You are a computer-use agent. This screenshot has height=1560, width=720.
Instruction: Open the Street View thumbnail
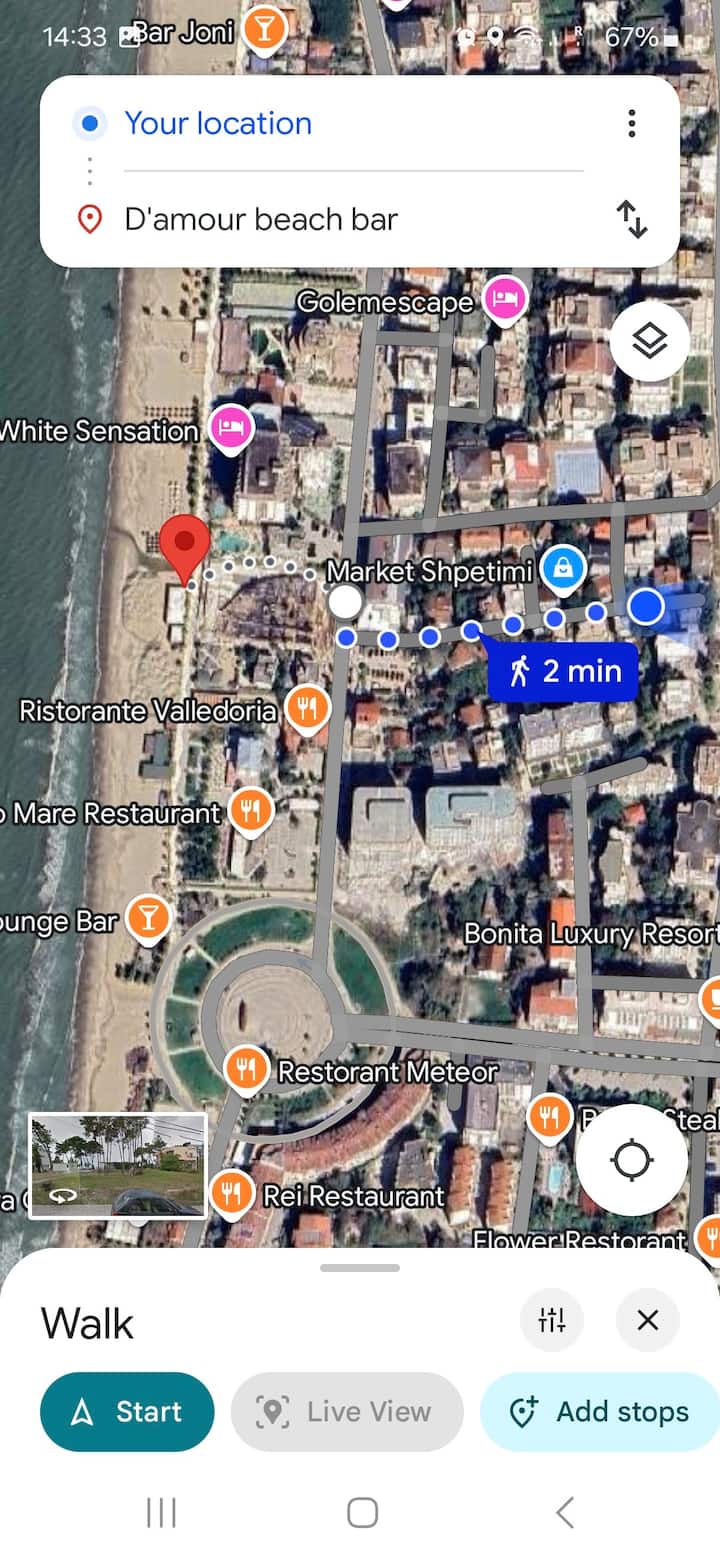(x=118, y=1166)
